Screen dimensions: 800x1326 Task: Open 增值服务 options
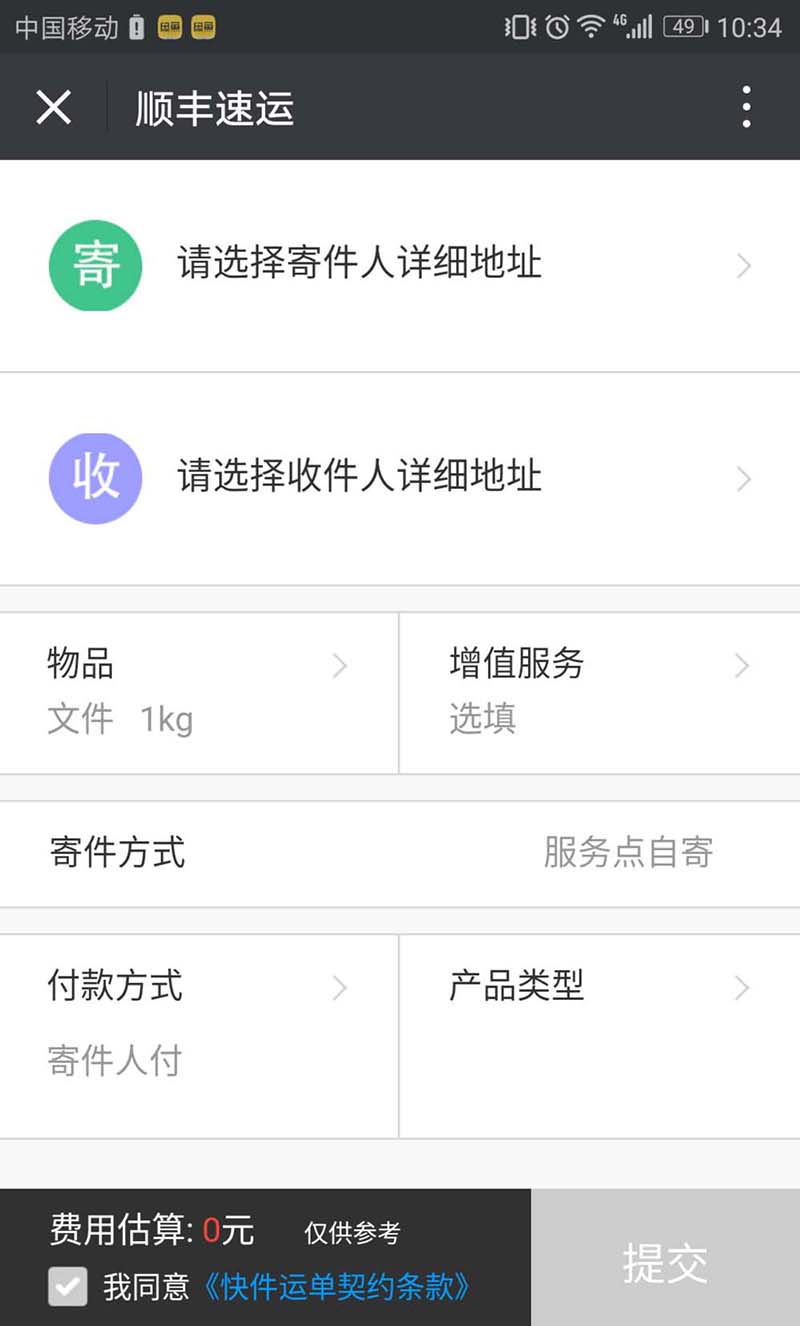pos(599,691)
